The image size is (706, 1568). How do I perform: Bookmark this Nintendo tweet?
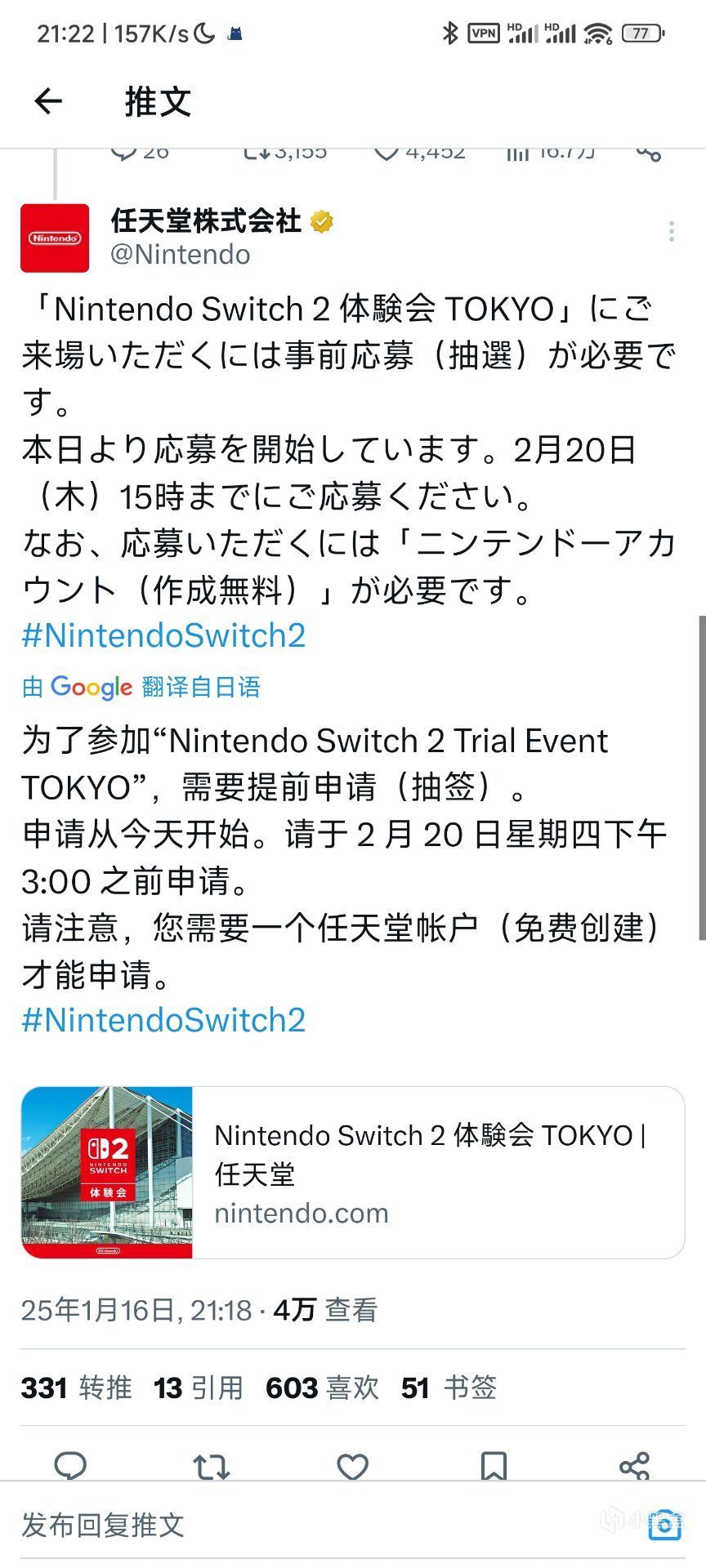(x=494, y=1466)
